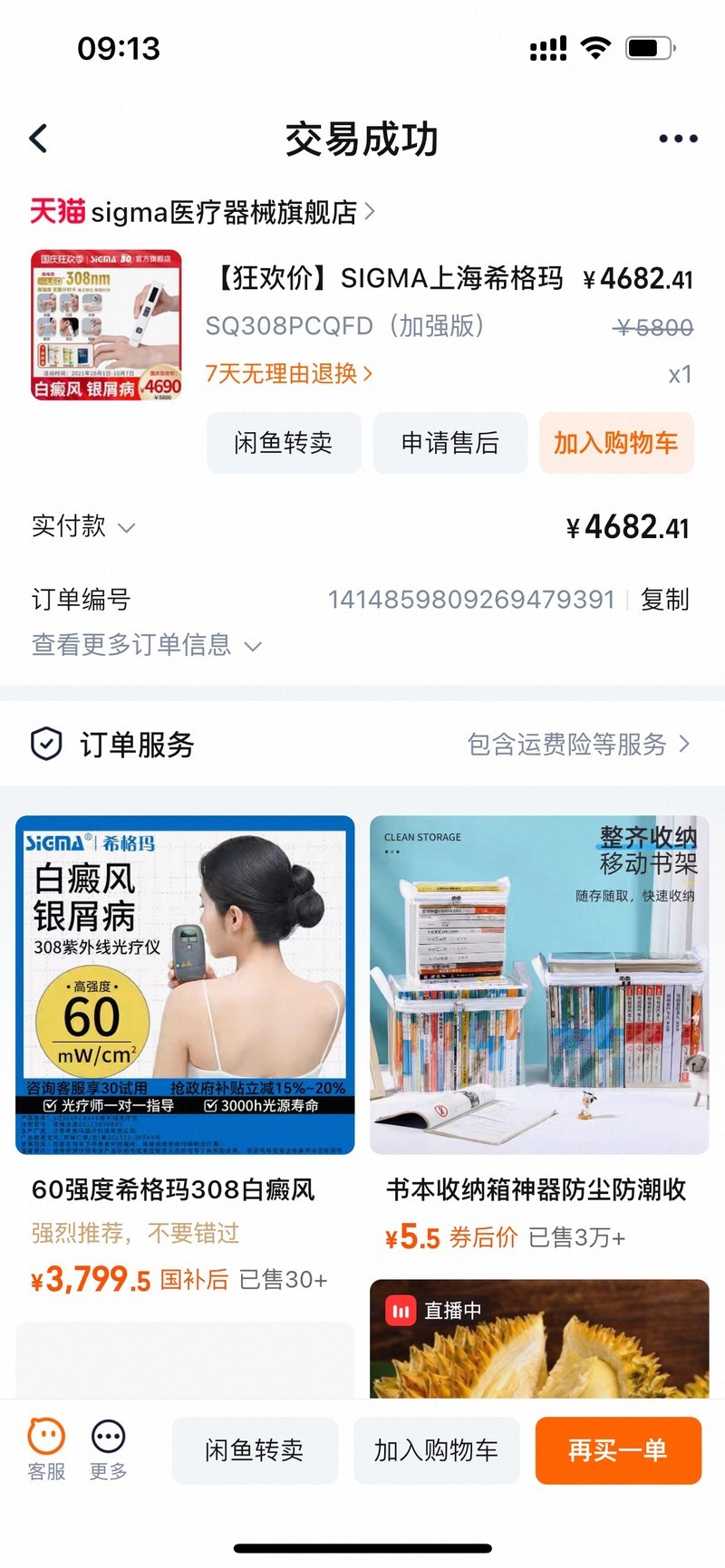Image resolution: width=725 pixels, height=1568 pixels.
Task: Copy the order number with 复制
Action: tap(664, 599)
